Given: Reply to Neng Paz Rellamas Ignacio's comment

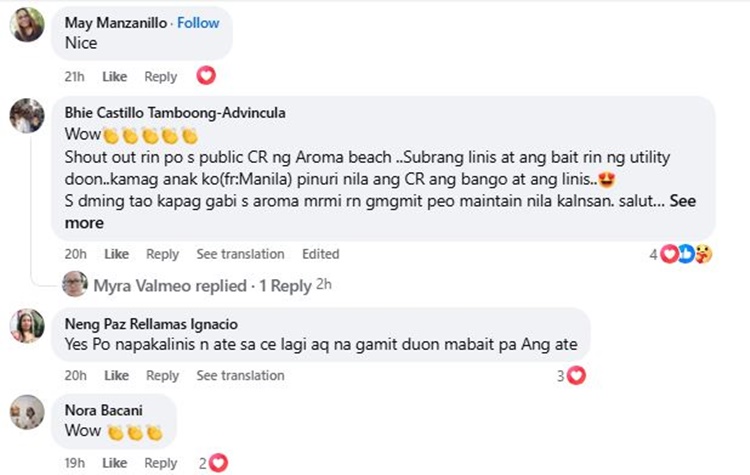Looking at the screenshot, I should (161, 376).
